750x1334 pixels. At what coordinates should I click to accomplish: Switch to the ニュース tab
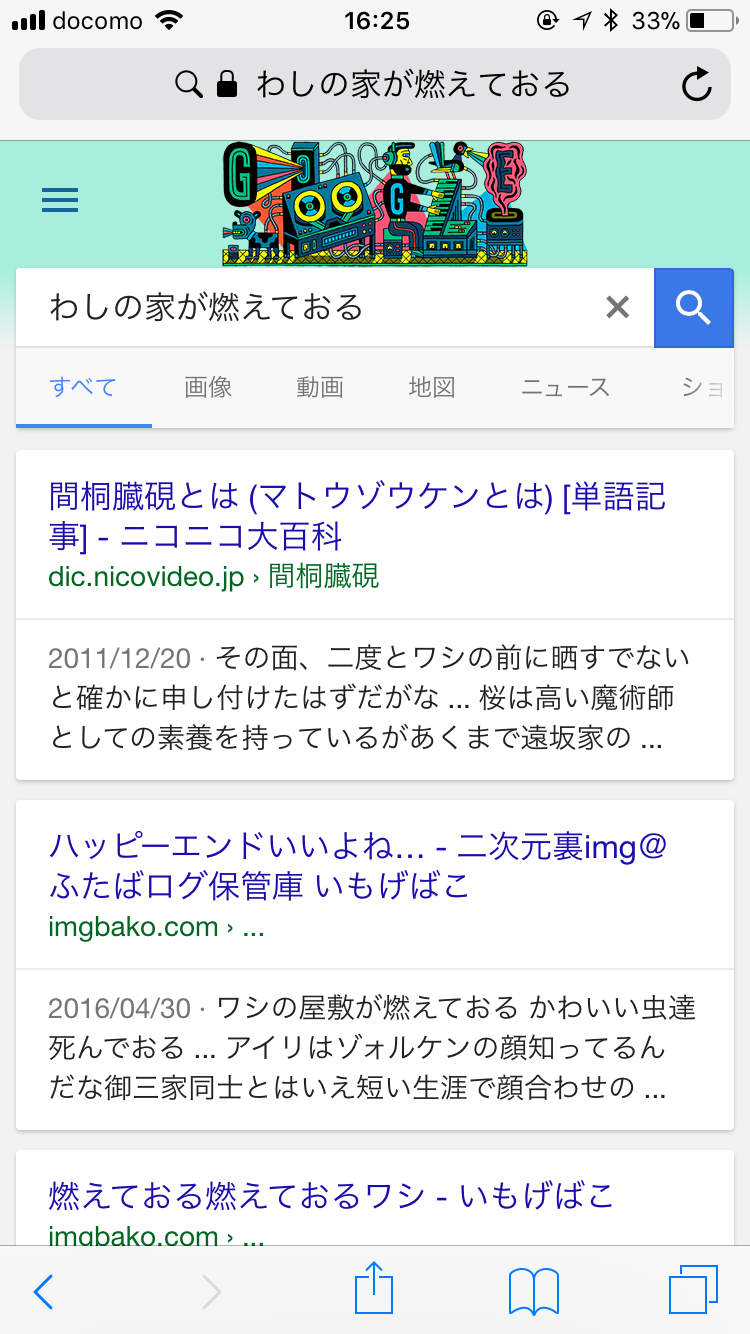pos(565,387)
